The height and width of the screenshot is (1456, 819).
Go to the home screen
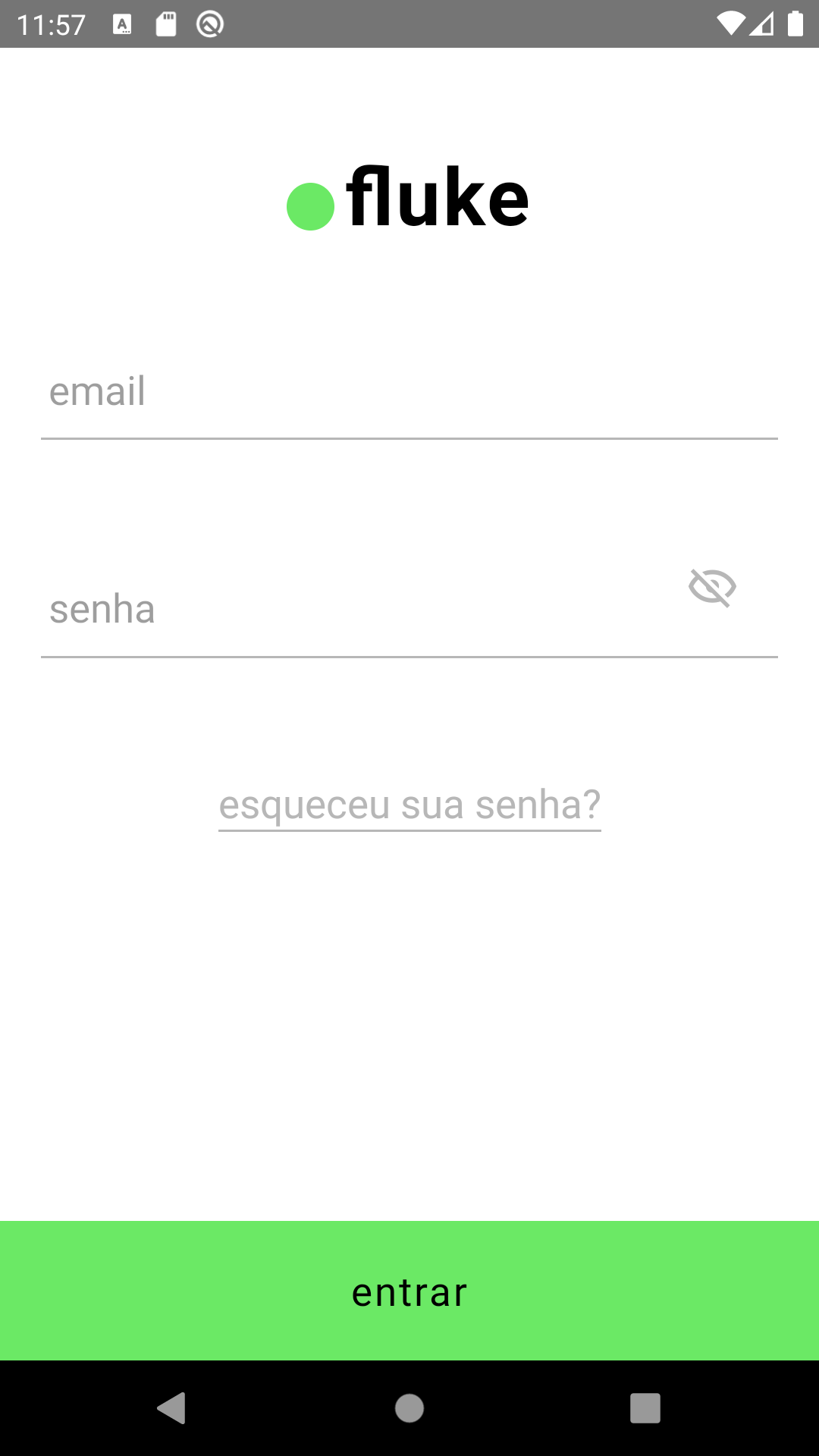point(409,1408)
